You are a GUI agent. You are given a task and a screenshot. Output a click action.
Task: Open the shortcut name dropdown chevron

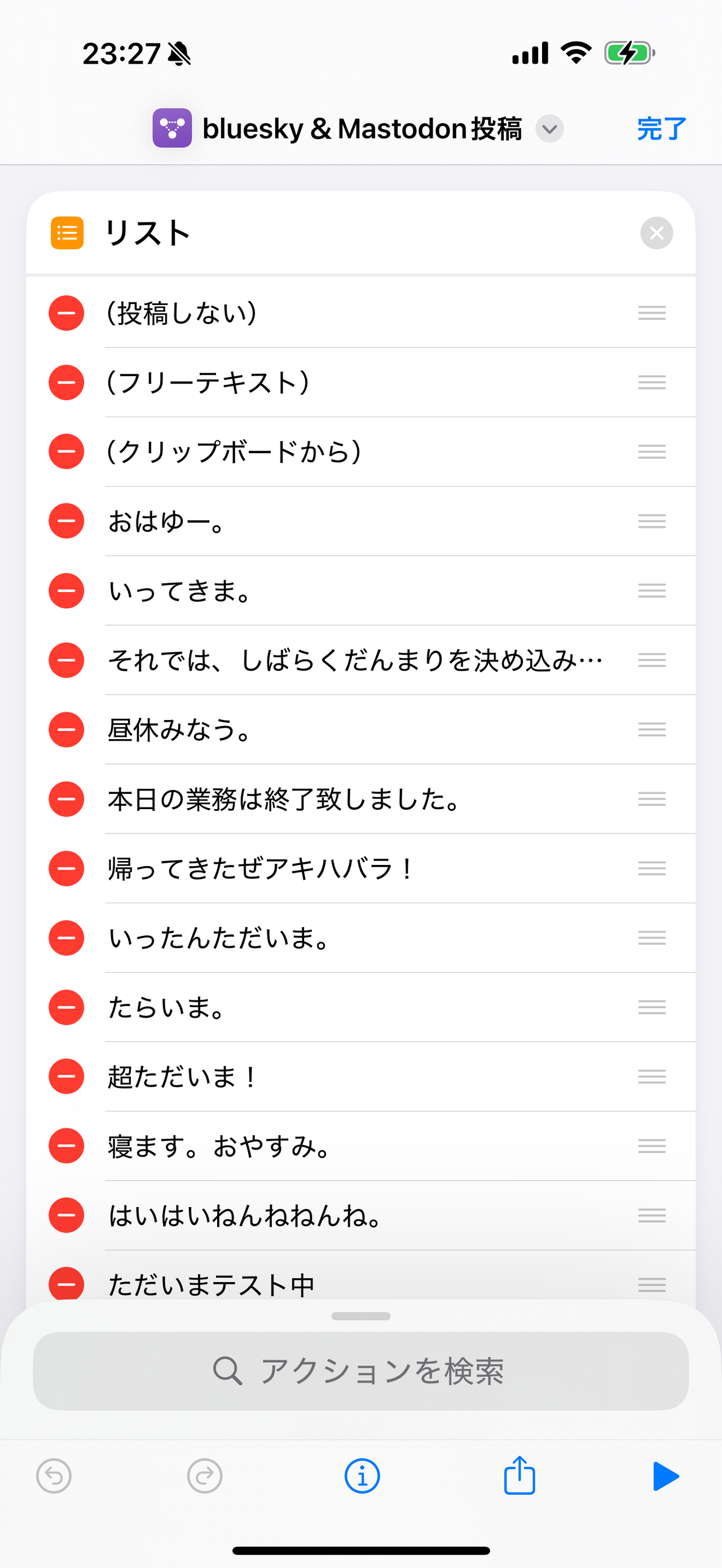pos(548,129)
